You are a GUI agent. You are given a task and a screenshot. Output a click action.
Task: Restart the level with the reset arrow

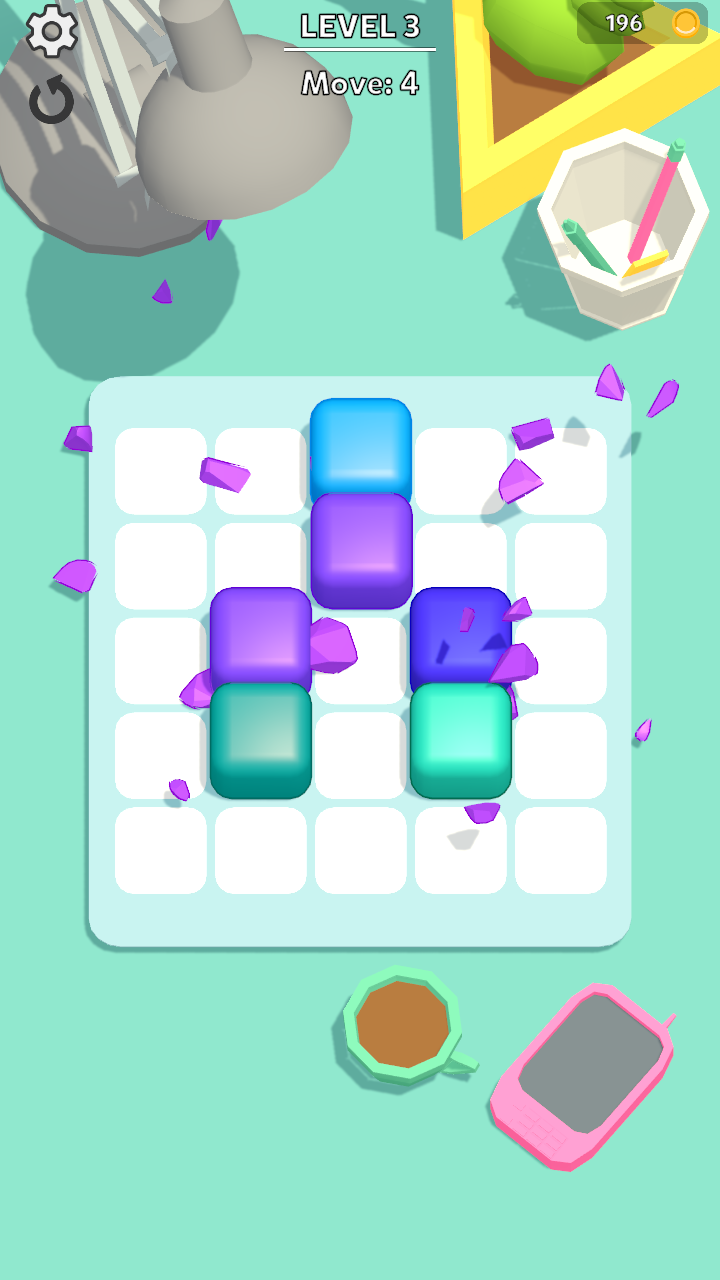tap(51, 100)
